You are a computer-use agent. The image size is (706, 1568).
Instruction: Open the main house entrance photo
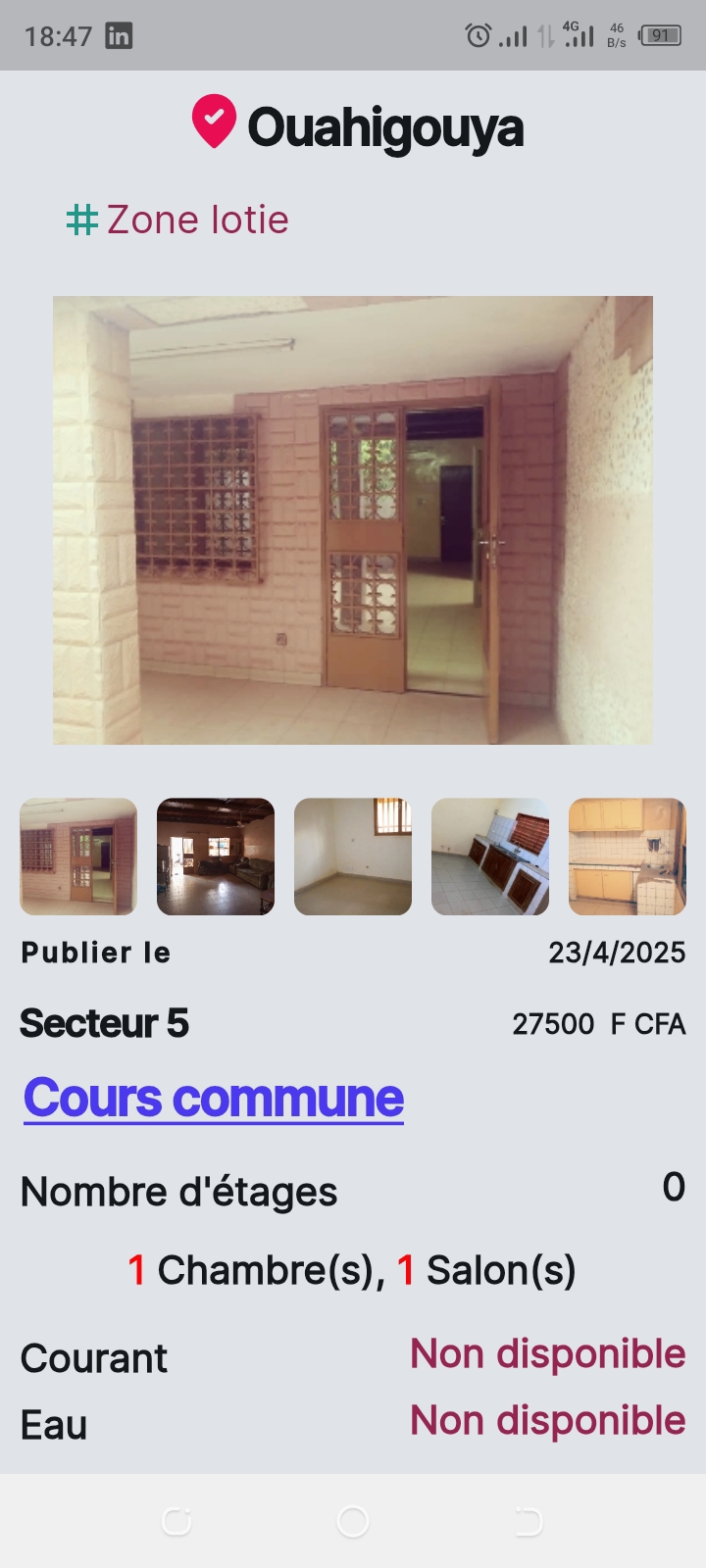(353, 519)
